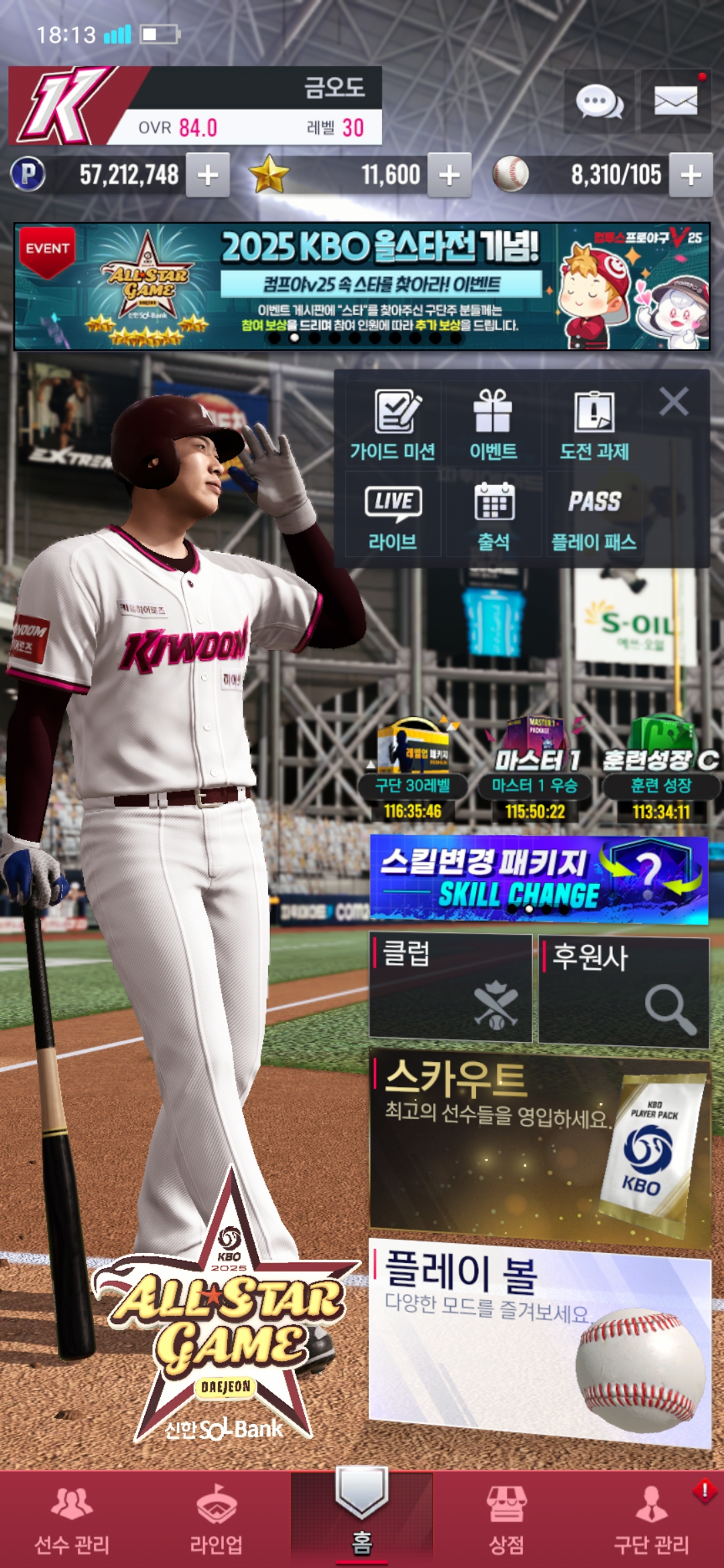Recharge play balls with plus button

point(690,175)
